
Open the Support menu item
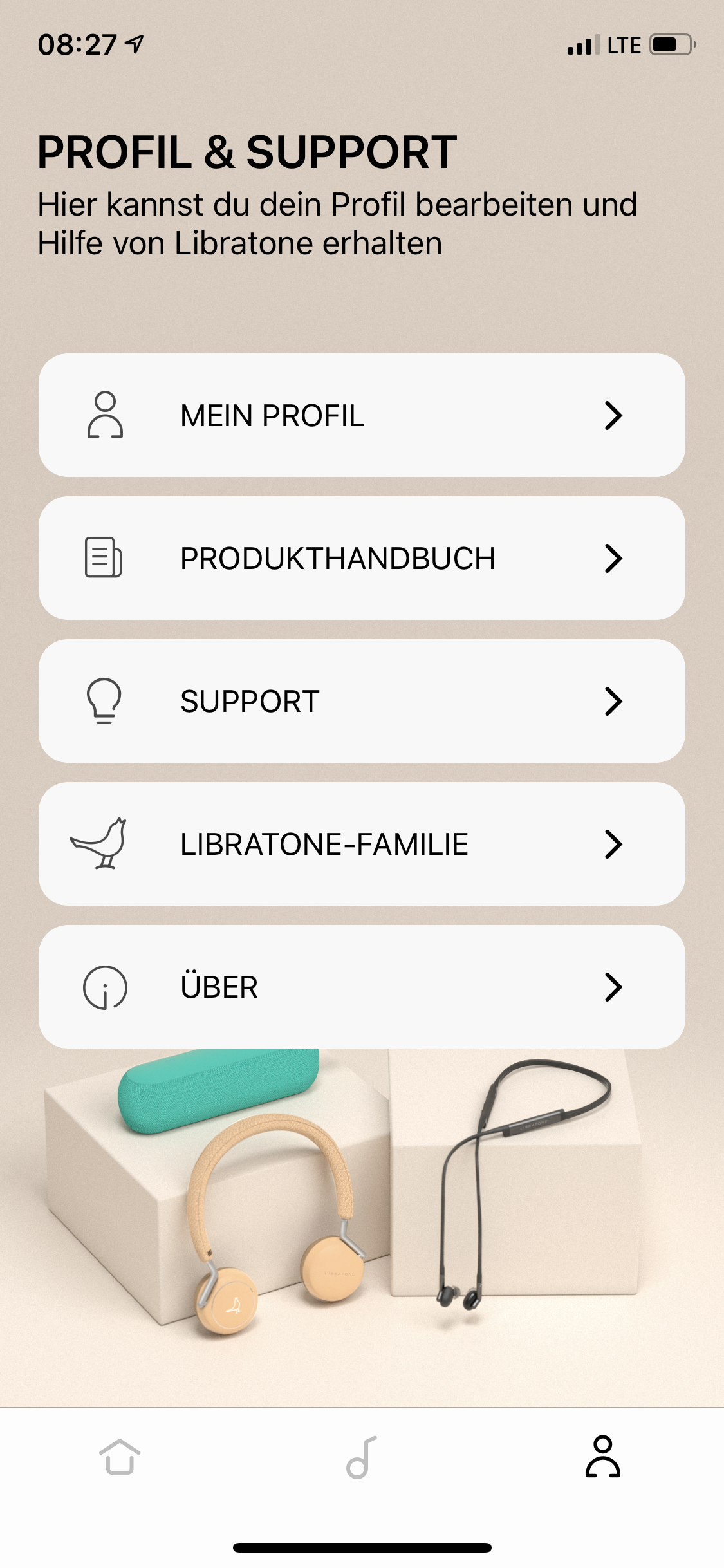tap(362, 701)
